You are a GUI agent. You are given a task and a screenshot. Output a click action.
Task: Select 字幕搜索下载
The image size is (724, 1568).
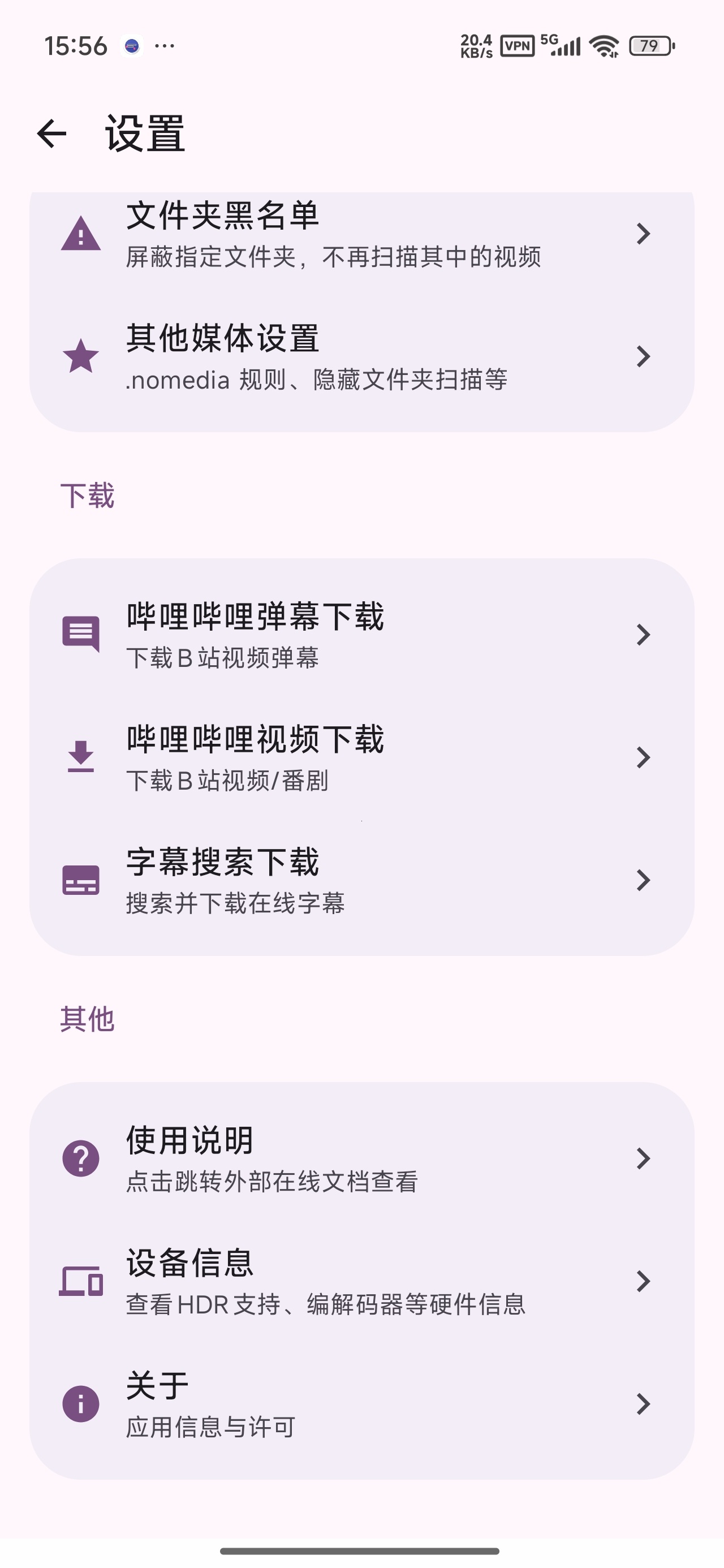pos(361,880)
